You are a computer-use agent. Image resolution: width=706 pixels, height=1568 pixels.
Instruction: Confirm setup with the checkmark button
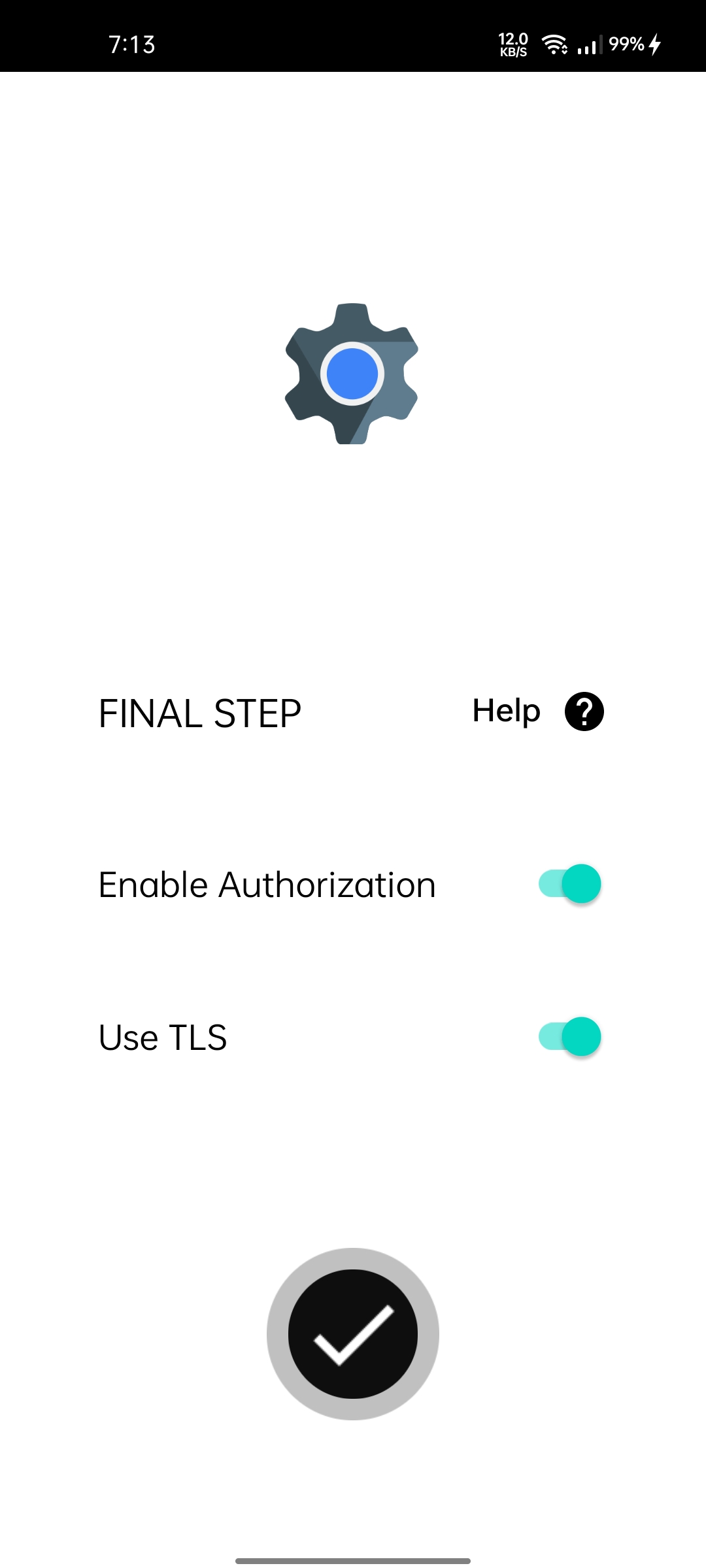pos(353,1334)
